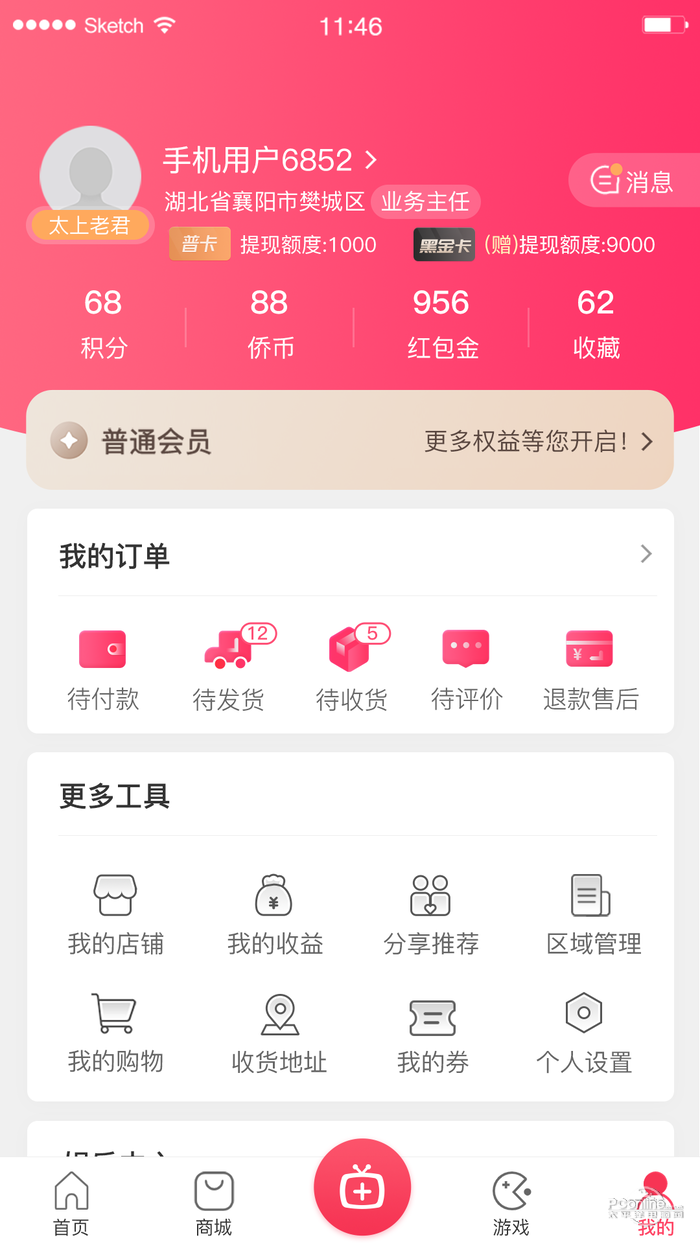Expand 我的订单 to see all orders
Image resolution: width=700 pixels, height=1244 pixels.
(x=645, y=554)
